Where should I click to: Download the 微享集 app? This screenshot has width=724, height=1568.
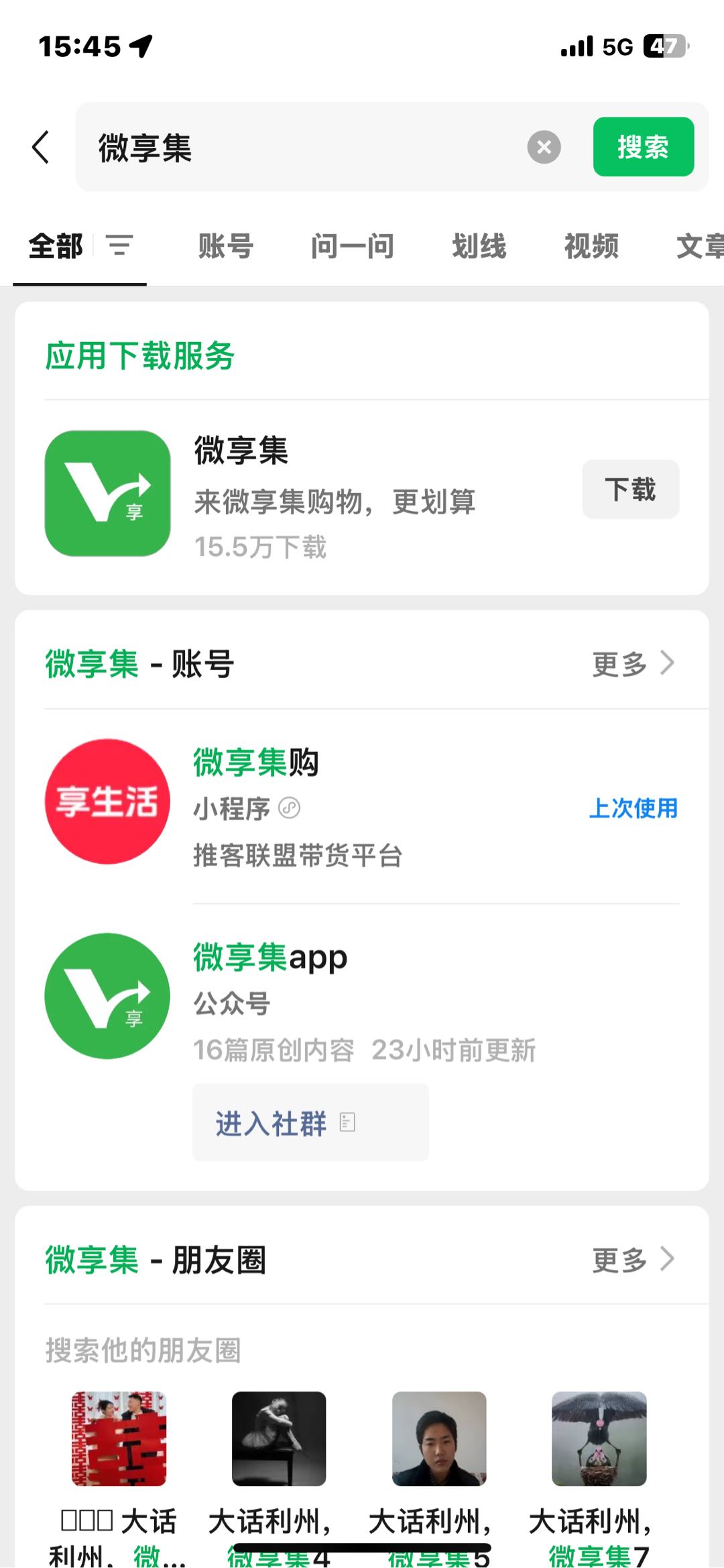pos(630,489)
